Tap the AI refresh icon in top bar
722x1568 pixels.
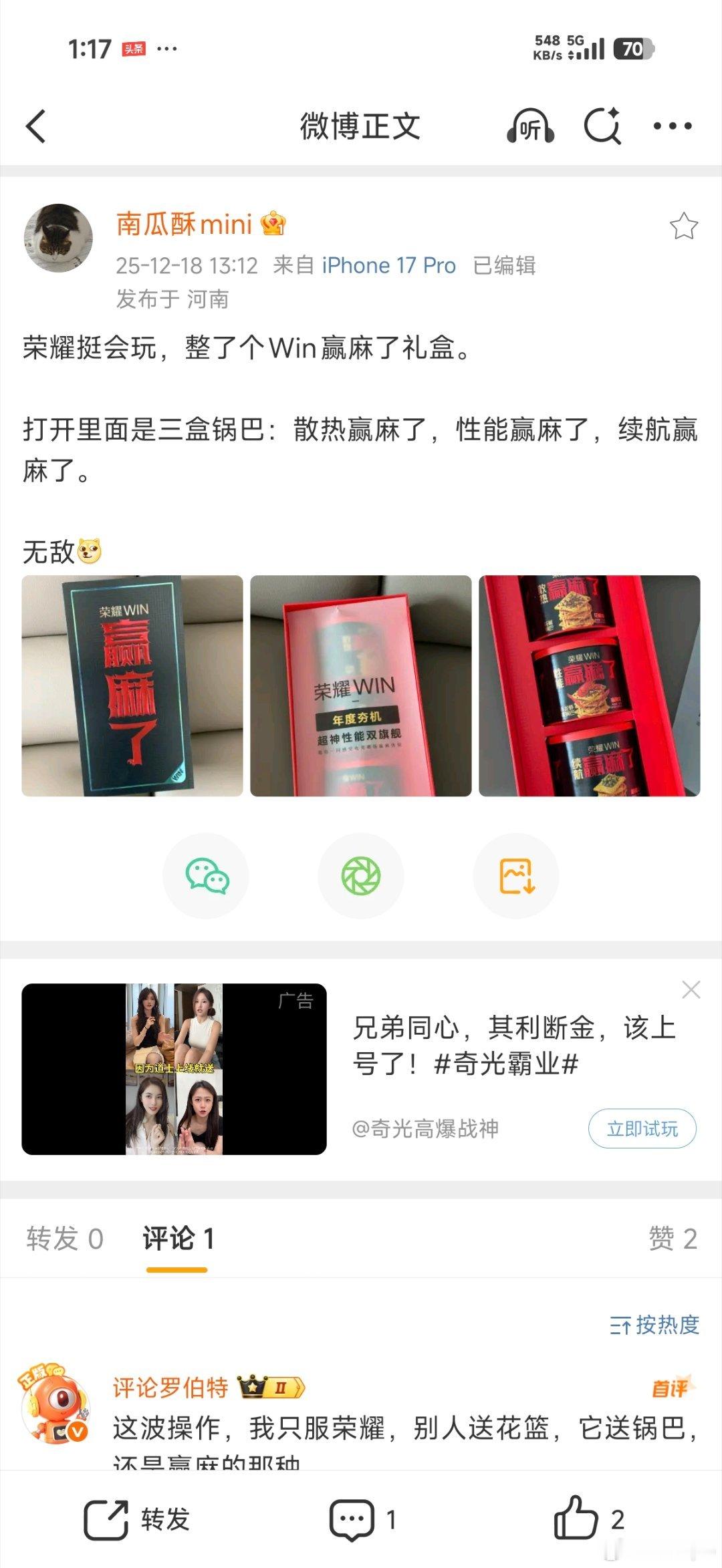[602, 127]
